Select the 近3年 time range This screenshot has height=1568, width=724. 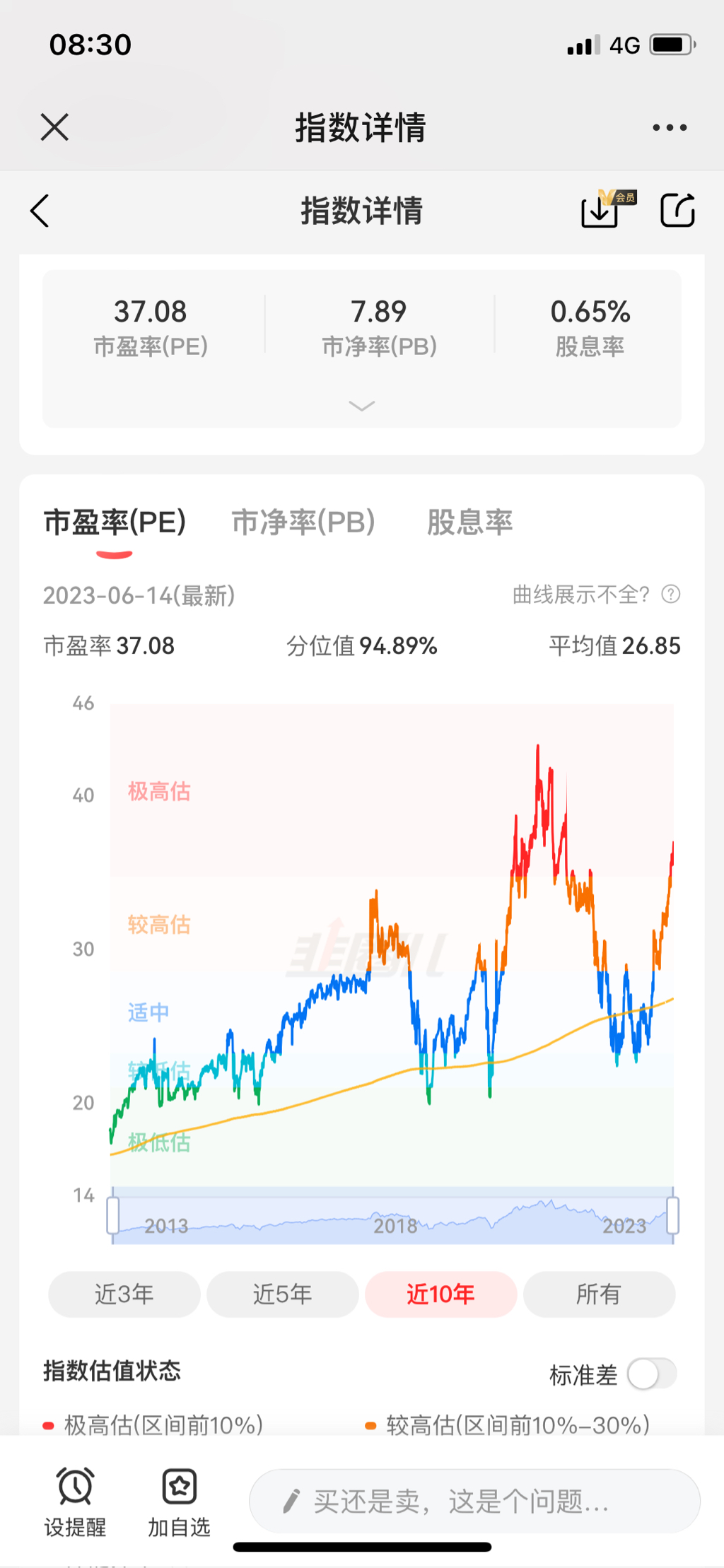tap(124, 1294)
